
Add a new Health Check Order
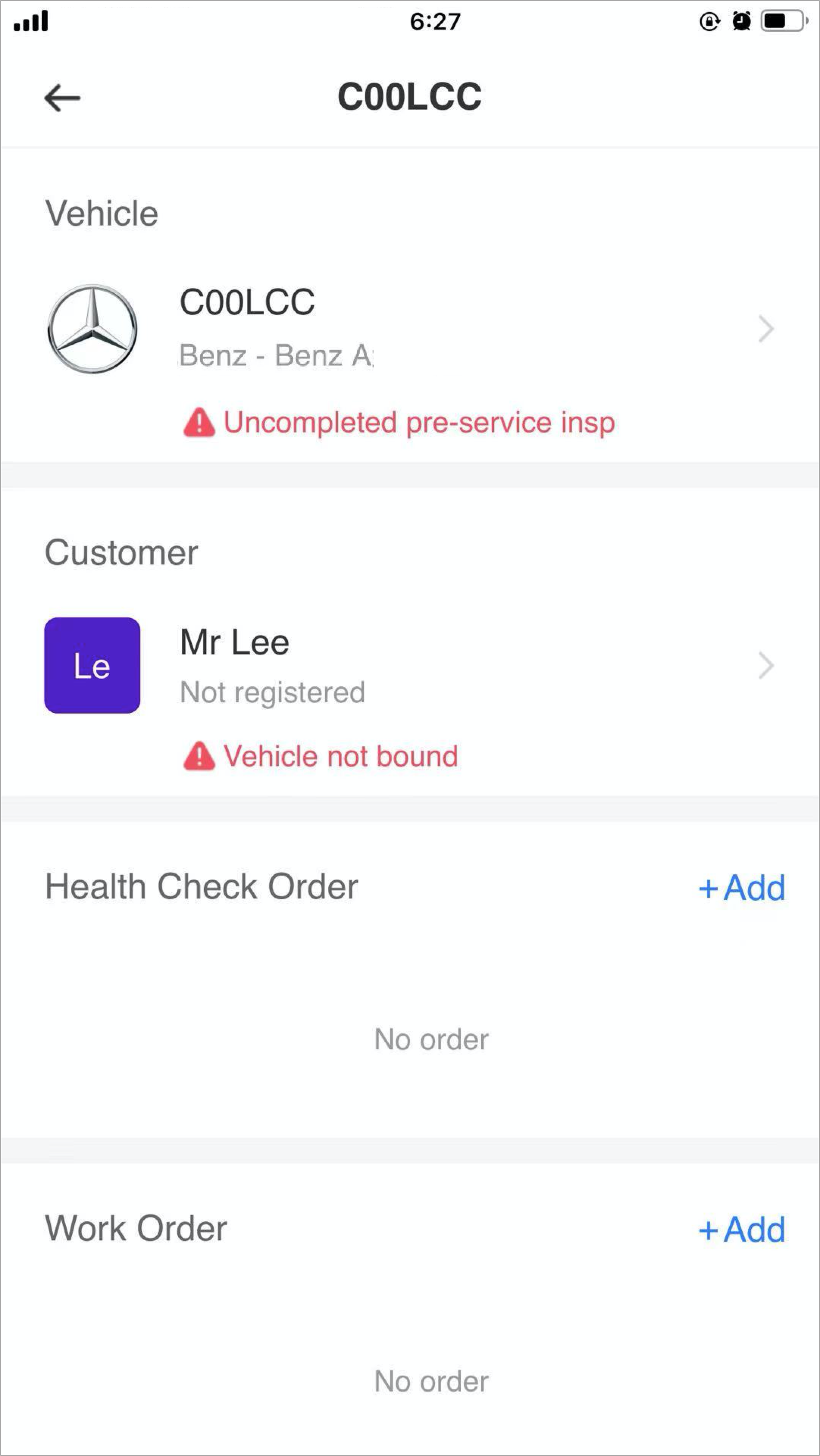(x=742, y=888)
